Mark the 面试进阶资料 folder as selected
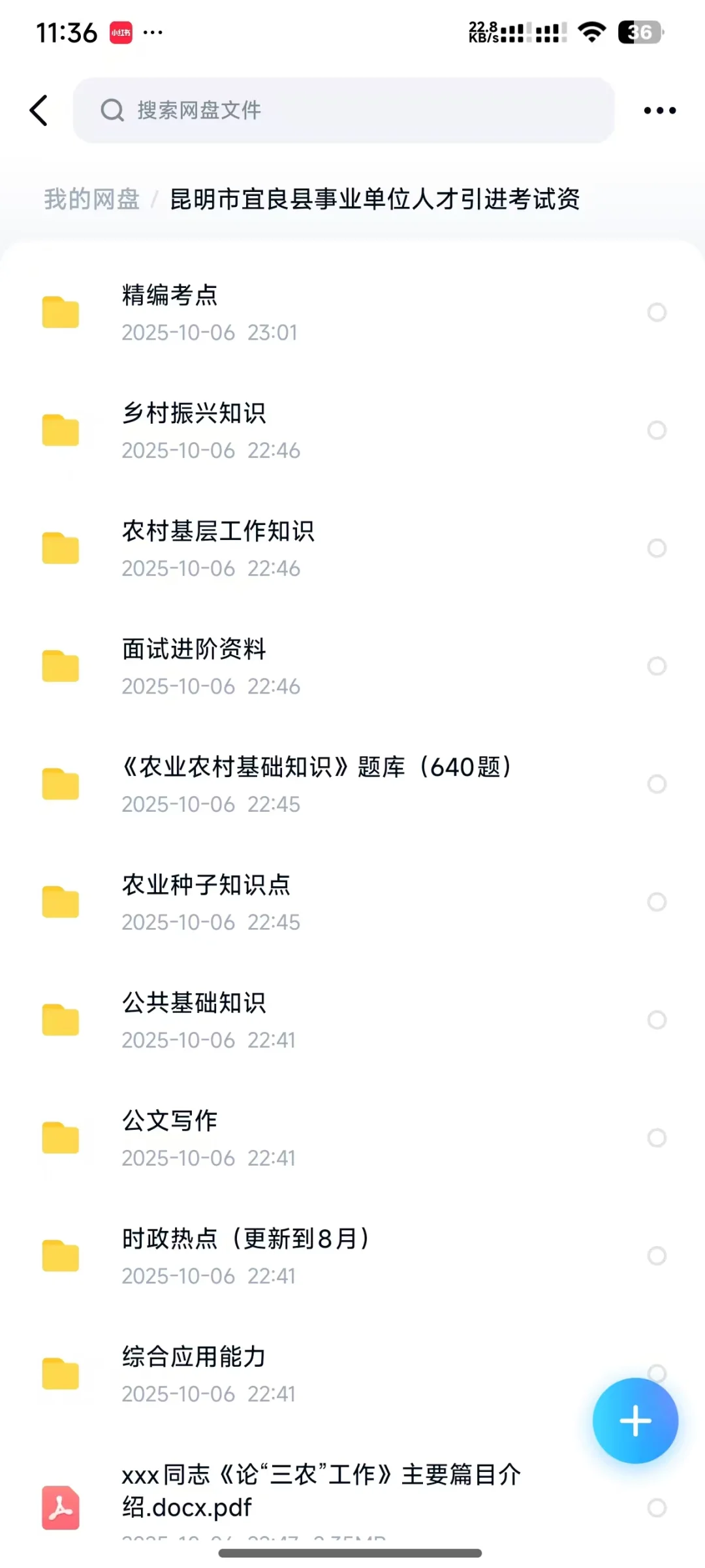The image size is (705, 1568). click(x=657, y=666)
